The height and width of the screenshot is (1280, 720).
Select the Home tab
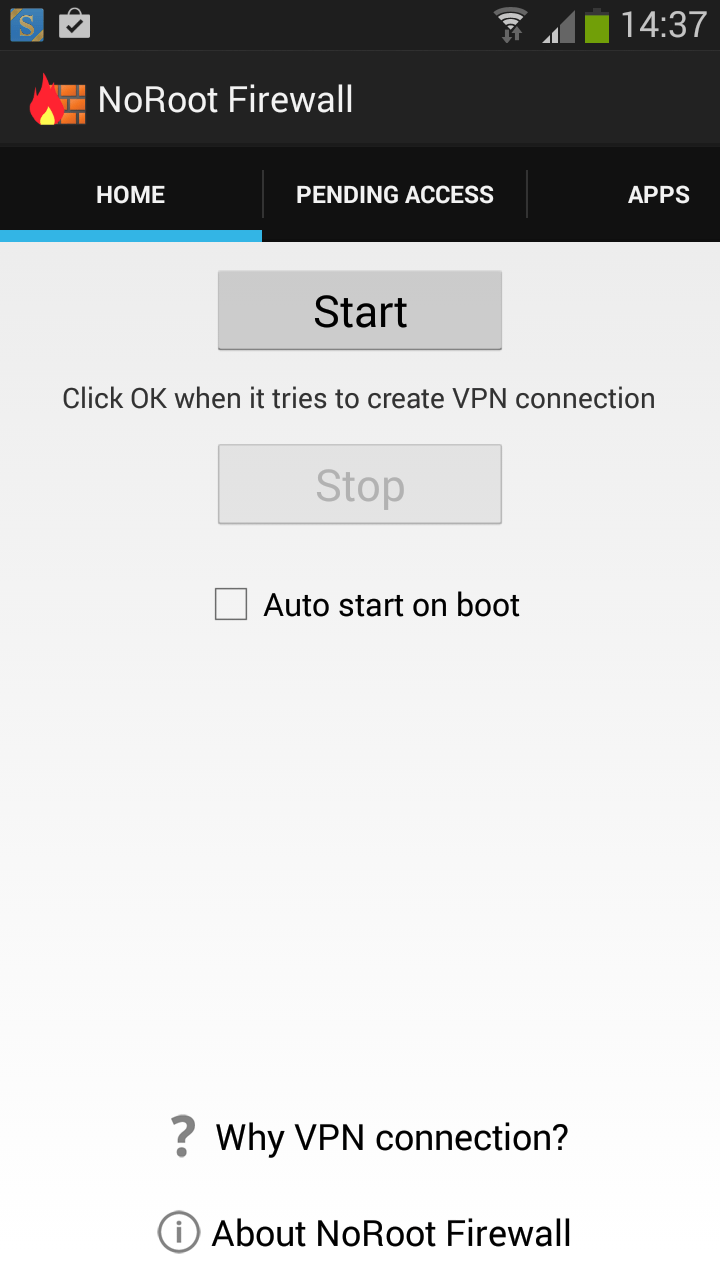pyautogui.click(x=131, y=195)
